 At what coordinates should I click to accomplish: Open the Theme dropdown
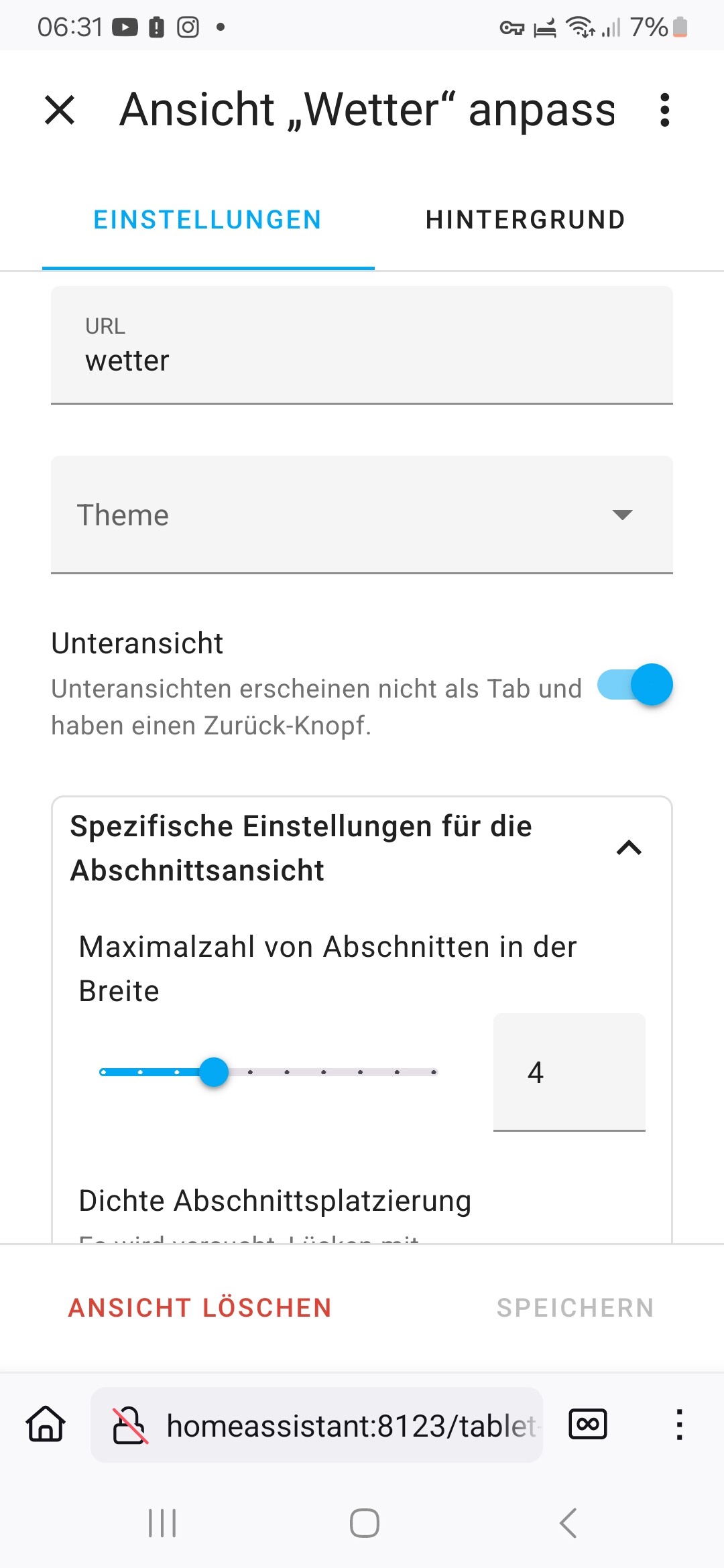click(362, 515)
